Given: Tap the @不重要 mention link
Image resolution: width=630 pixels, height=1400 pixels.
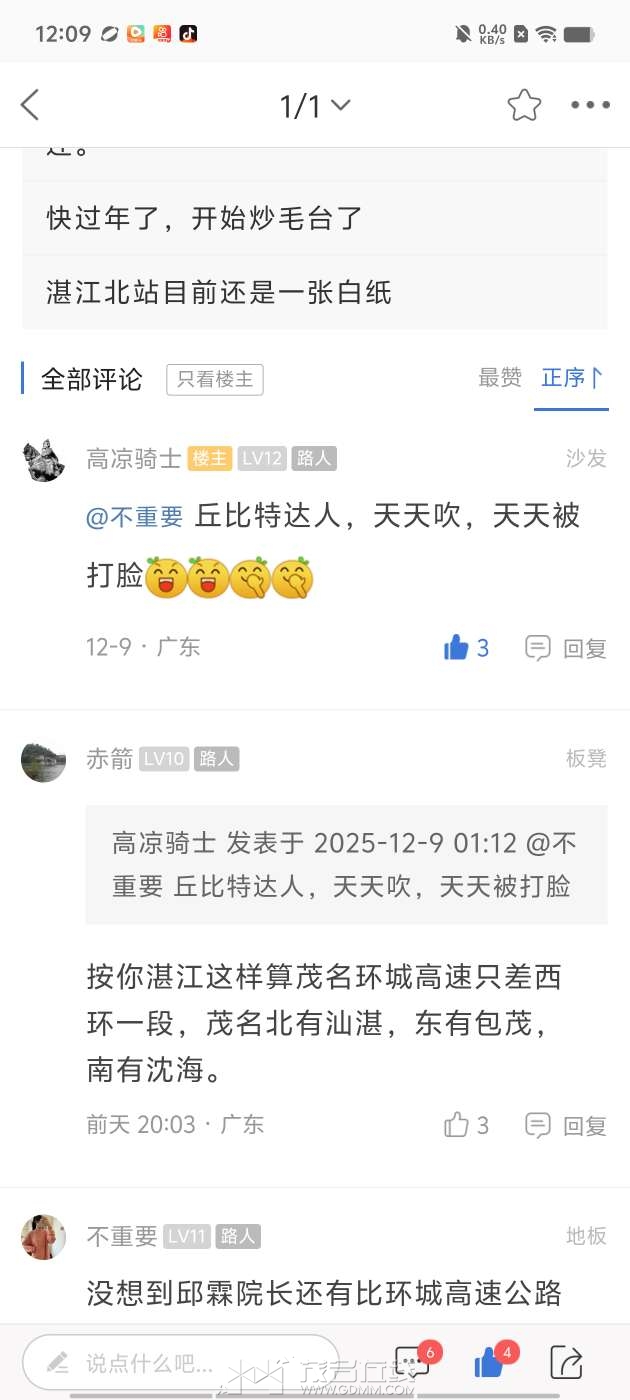Looking at the screenshot, I should tap(134, 516).
